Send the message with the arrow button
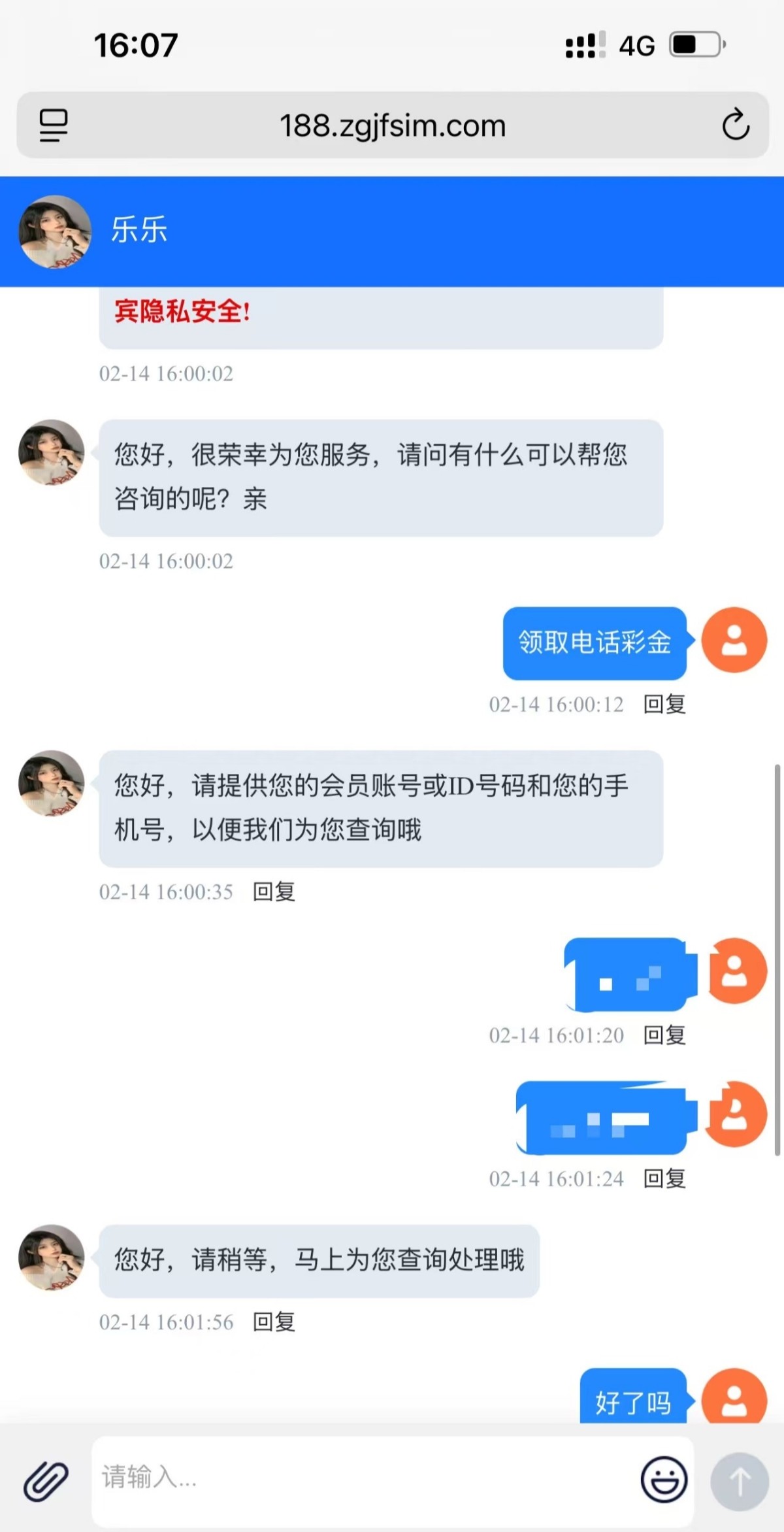784x1532 pixels. click(740, 1481)
